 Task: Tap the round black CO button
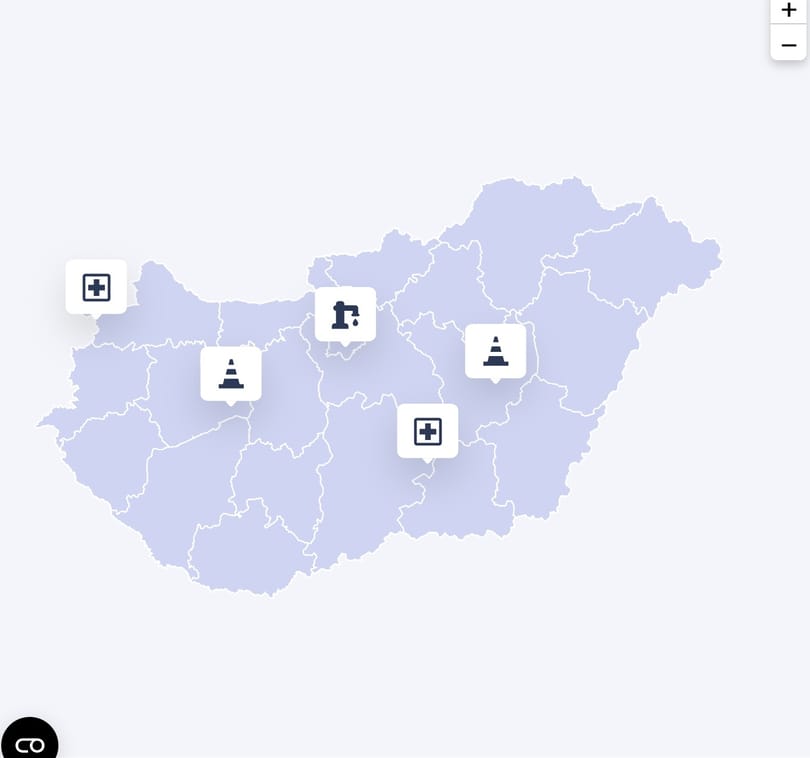[x=30, y=743]
